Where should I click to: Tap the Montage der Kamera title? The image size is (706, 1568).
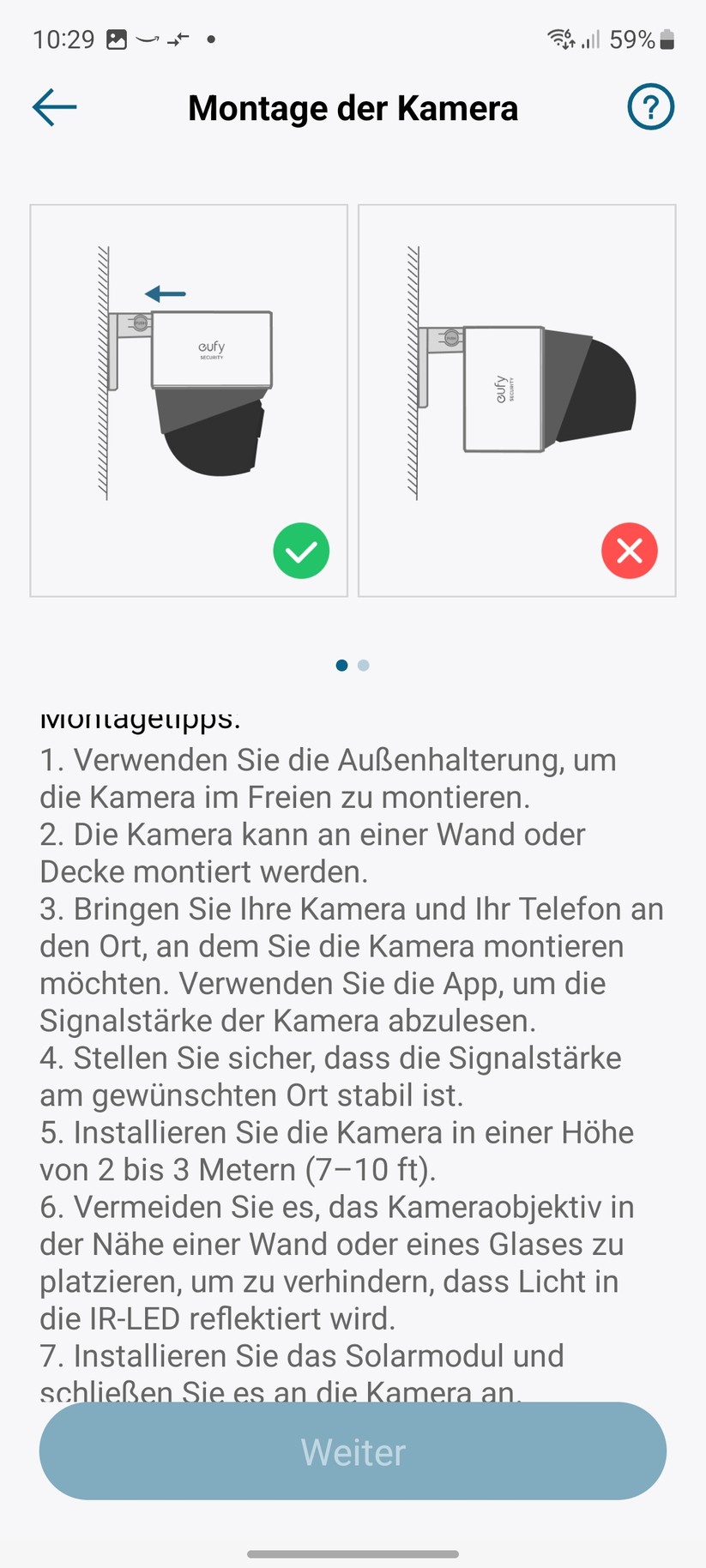click(x=353, y=107)
